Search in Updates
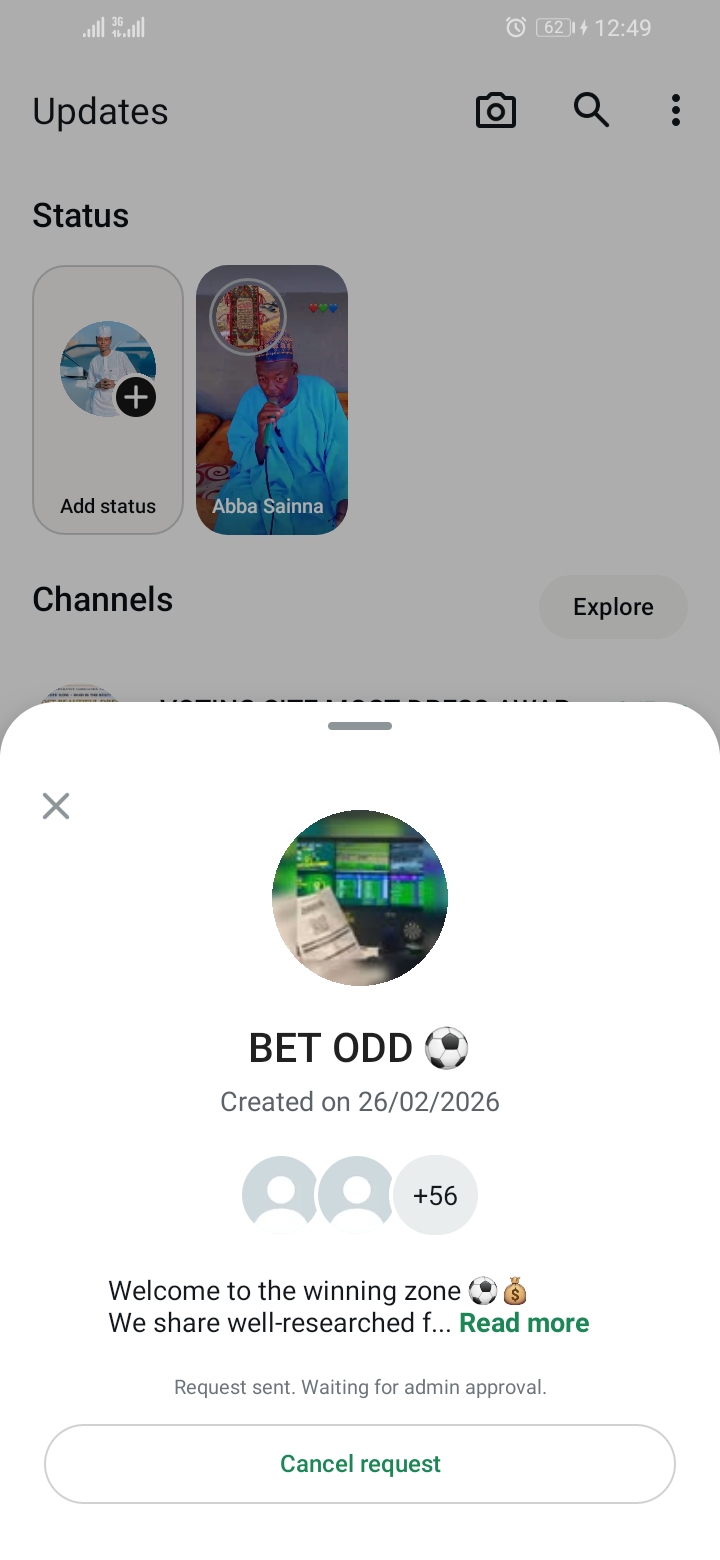The height and width of the screenshot is (1560, 720). (x=591, y=111)
